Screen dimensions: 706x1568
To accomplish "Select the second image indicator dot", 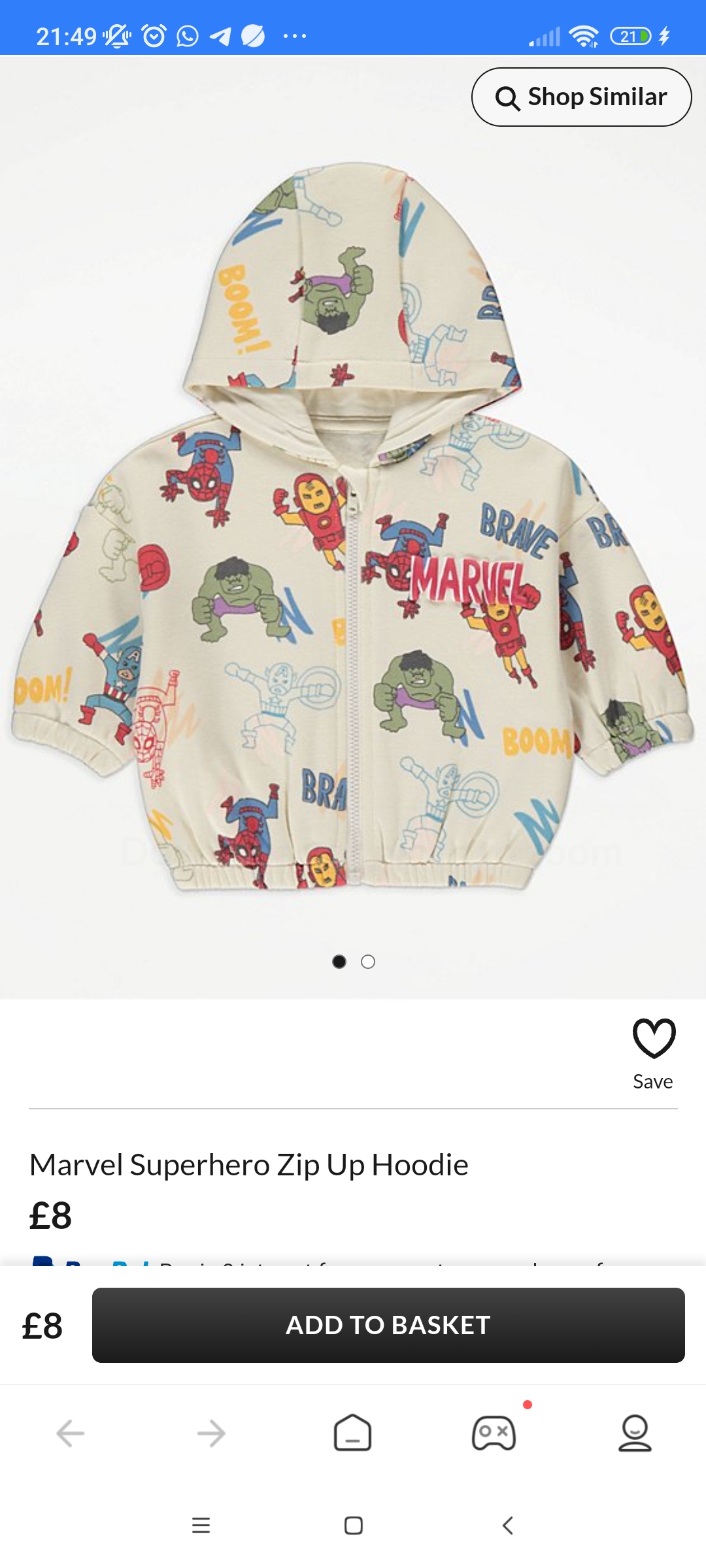I will [368, 962].
